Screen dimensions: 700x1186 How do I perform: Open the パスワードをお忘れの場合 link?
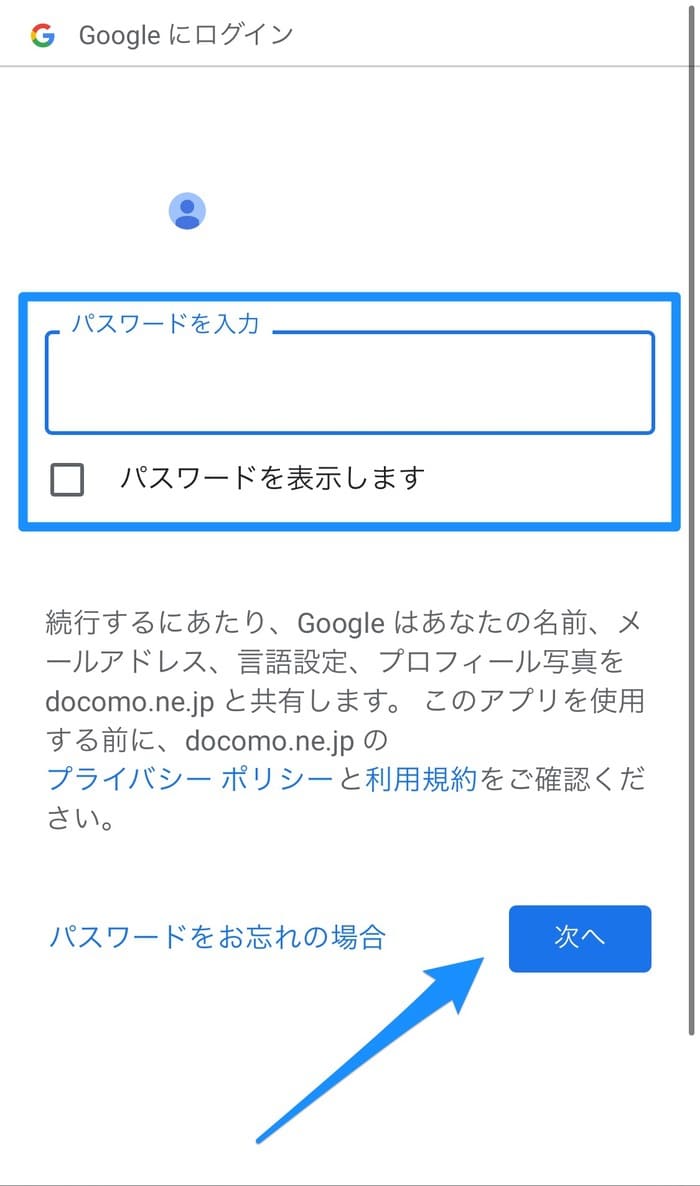tap(217, 937)
